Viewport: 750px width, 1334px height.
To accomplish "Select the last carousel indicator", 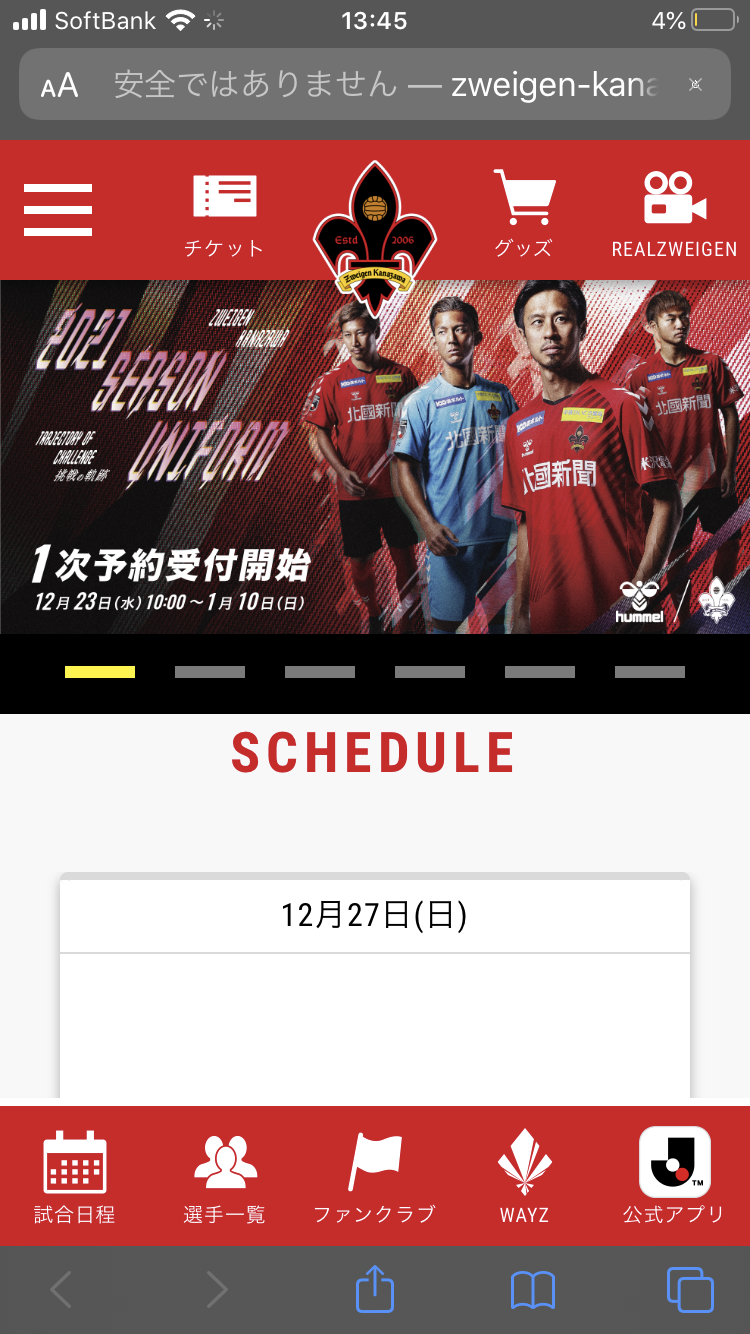I will 650,672.
